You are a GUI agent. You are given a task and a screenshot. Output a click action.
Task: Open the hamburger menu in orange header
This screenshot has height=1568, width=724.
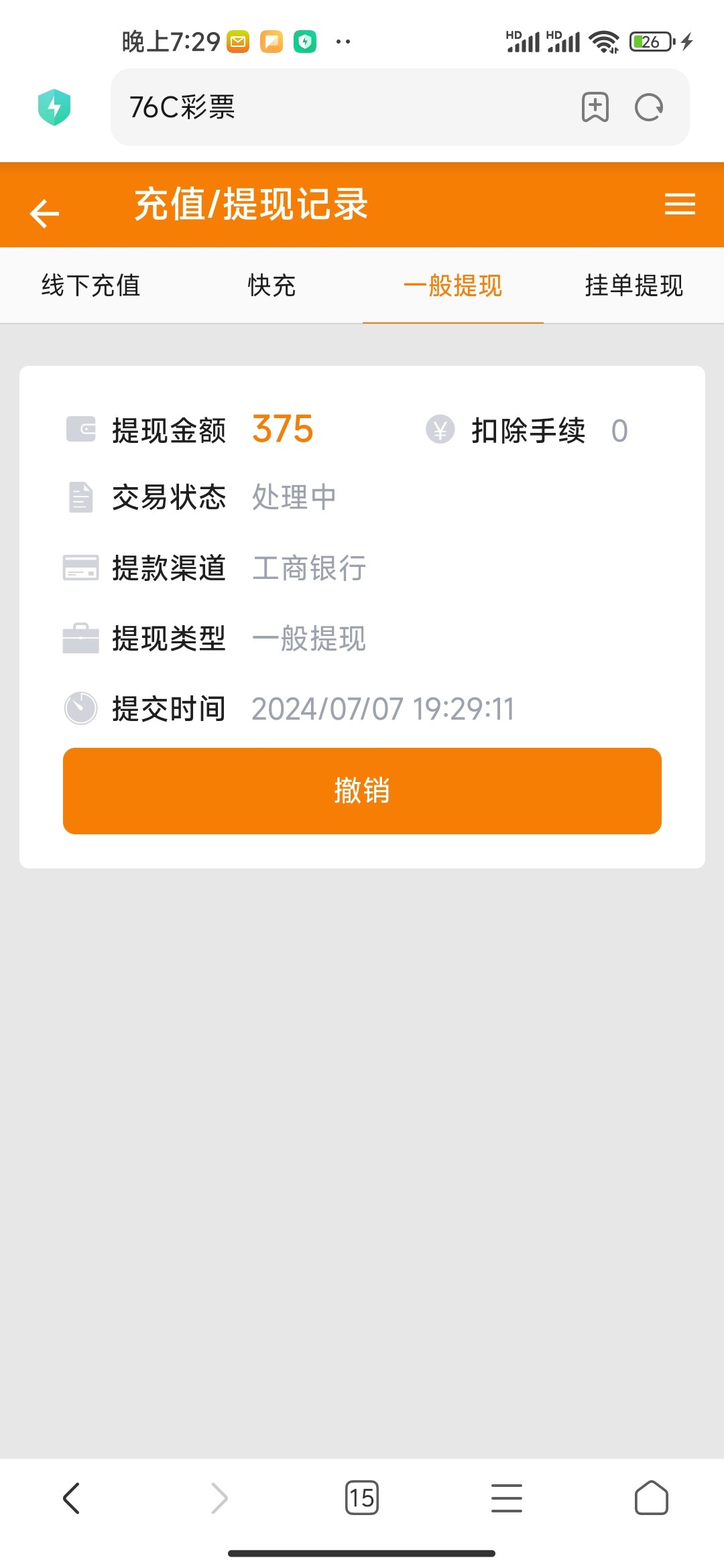tap(679, 204)
